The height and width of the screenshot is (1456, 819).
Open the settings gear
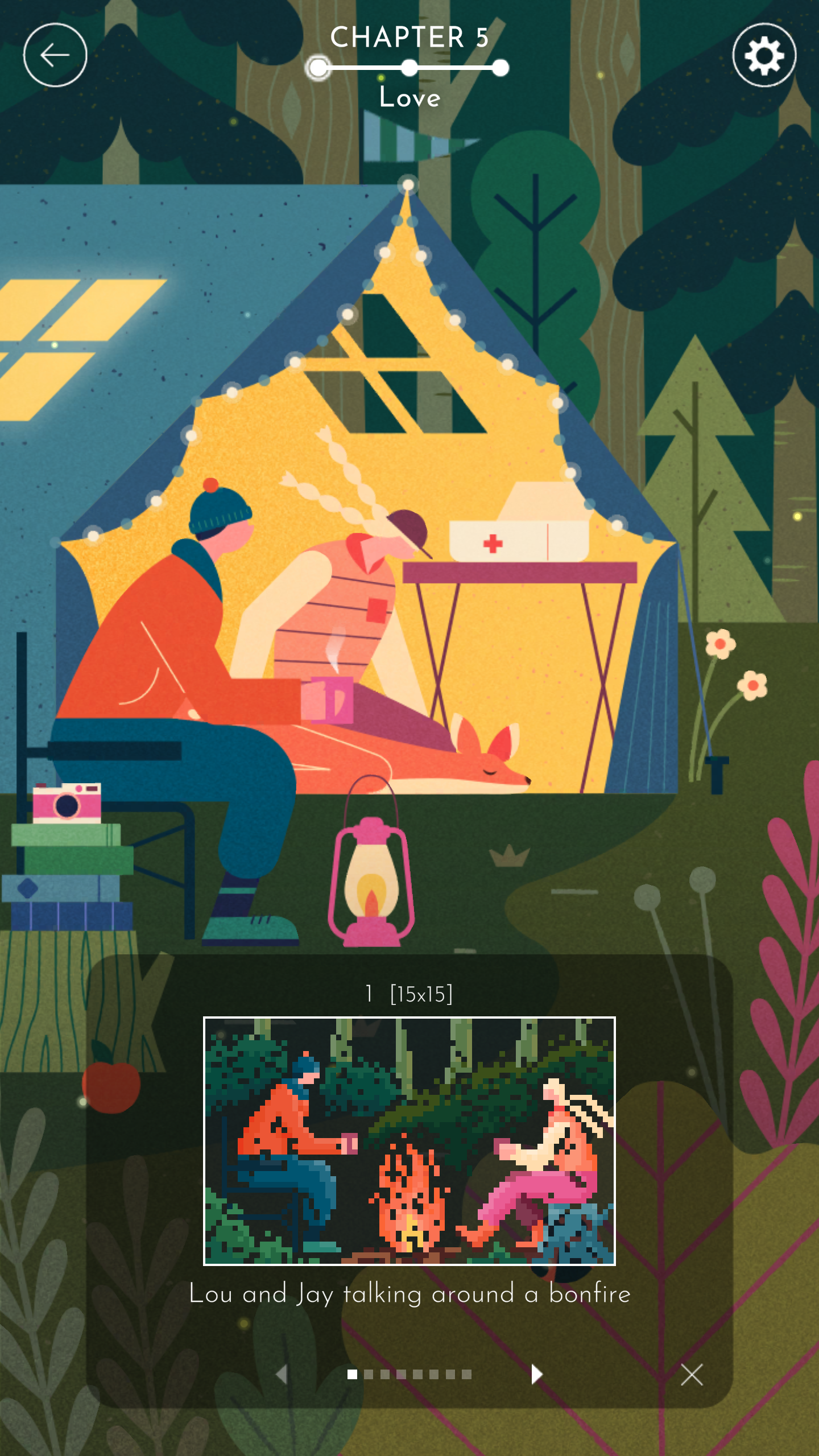pyautogui.click(x=764, y=55)
